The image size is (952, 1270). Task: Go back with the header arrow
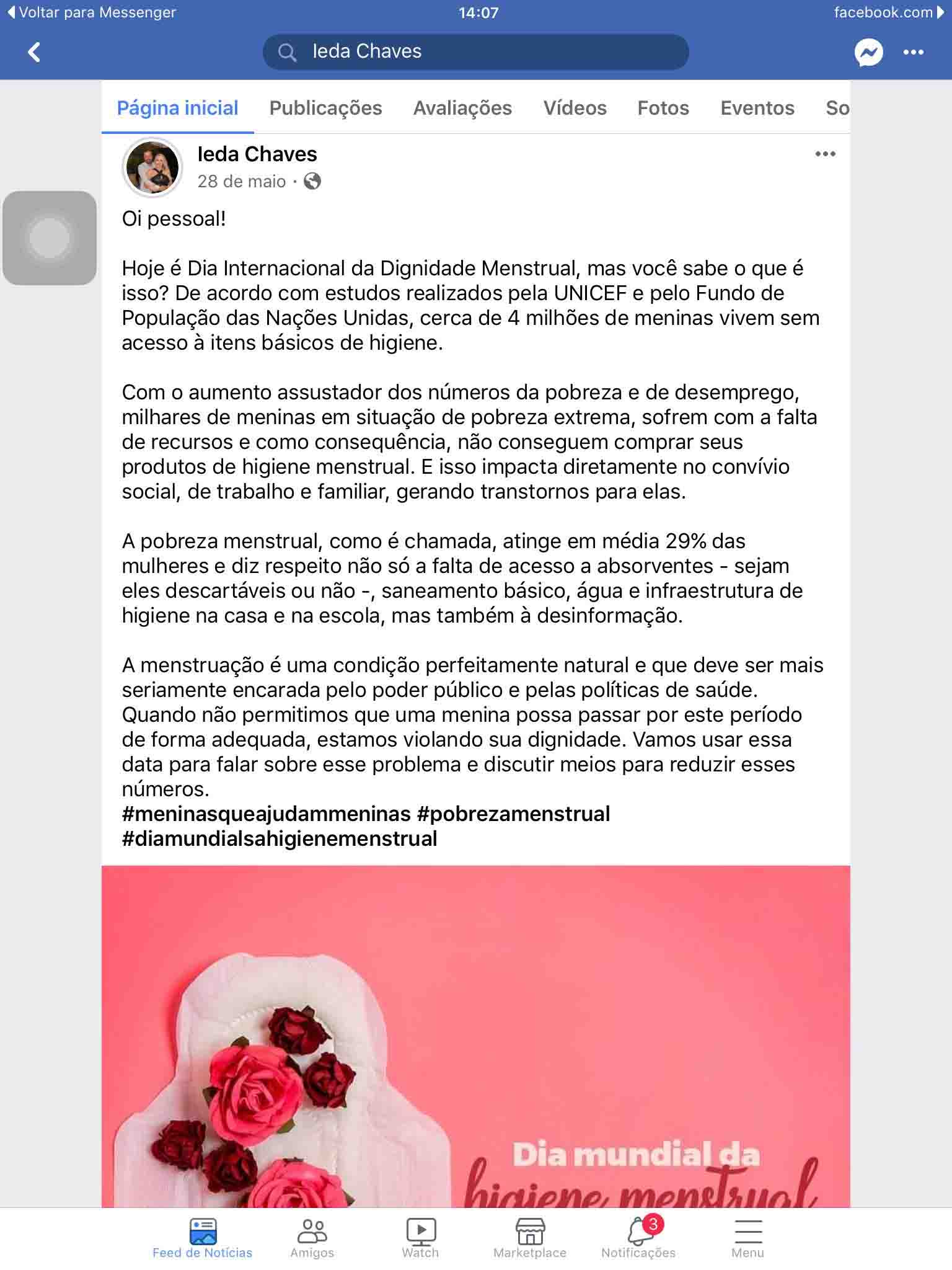35,52
